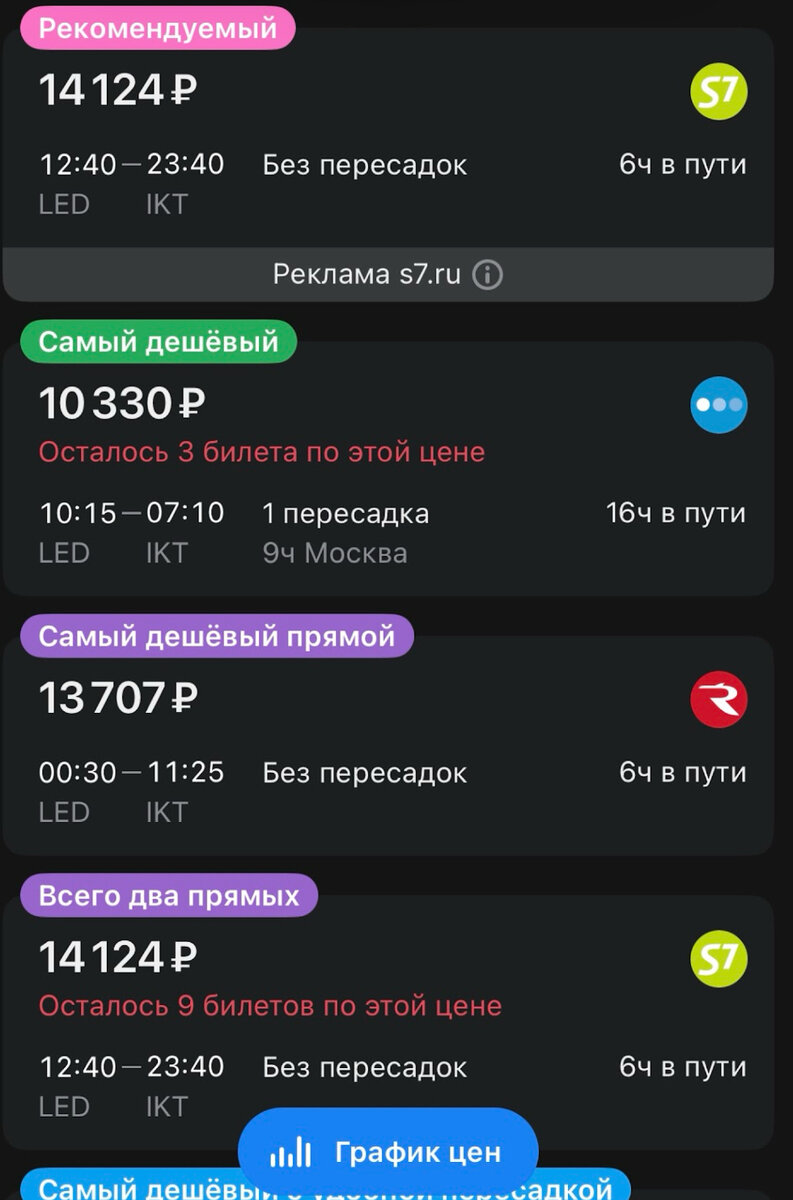This screenshot has width=793, height=1200.
Task: Tap the Всего два прямых purple badge
Action: [167, 897]
